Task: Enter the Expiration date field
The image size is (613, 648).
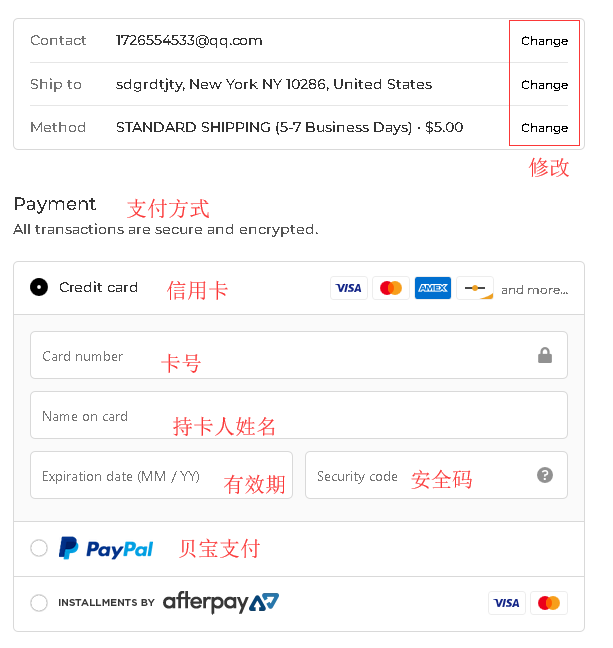Action: coord(160,476)
